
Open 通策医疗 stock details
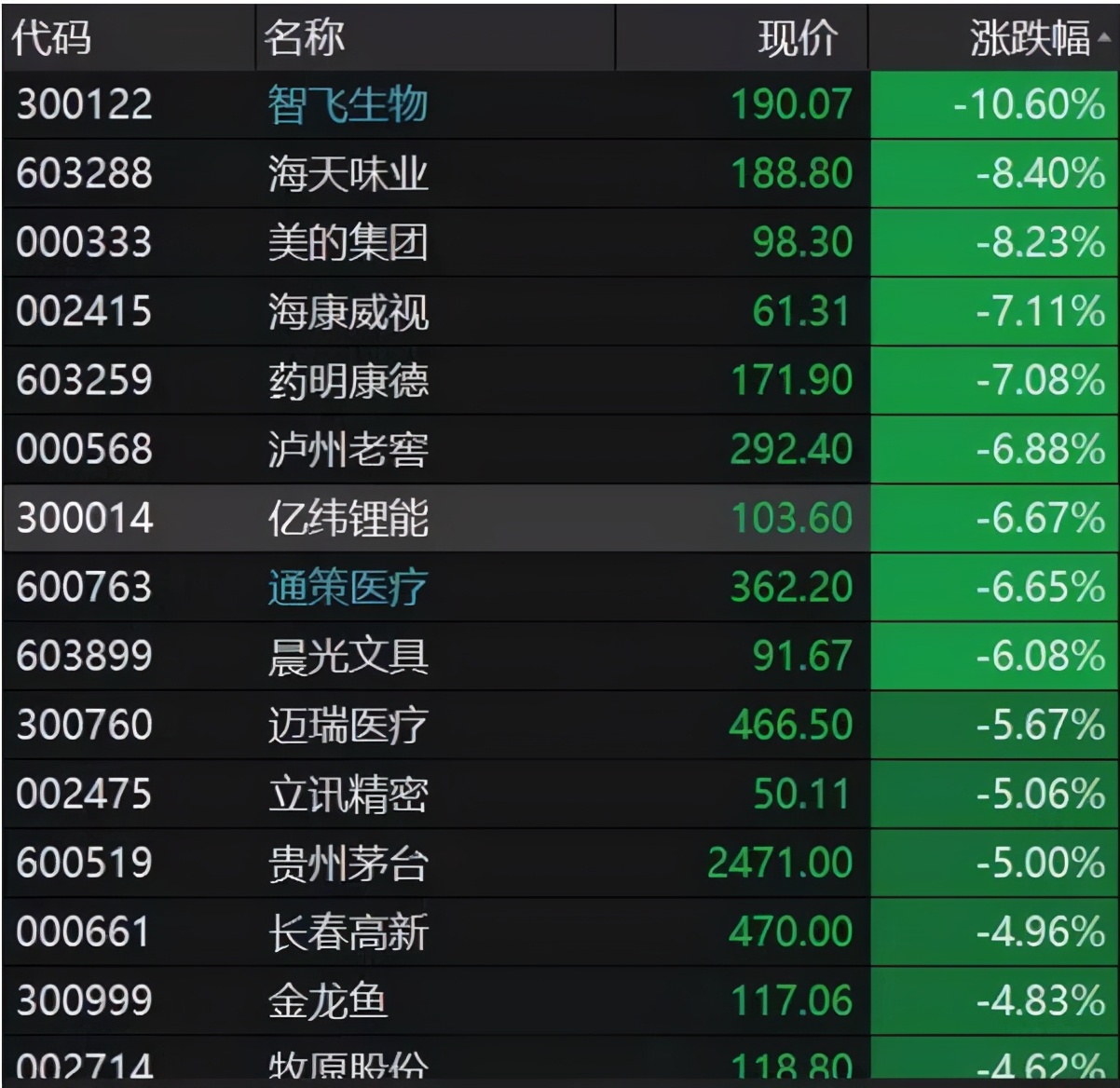[348, 587]
